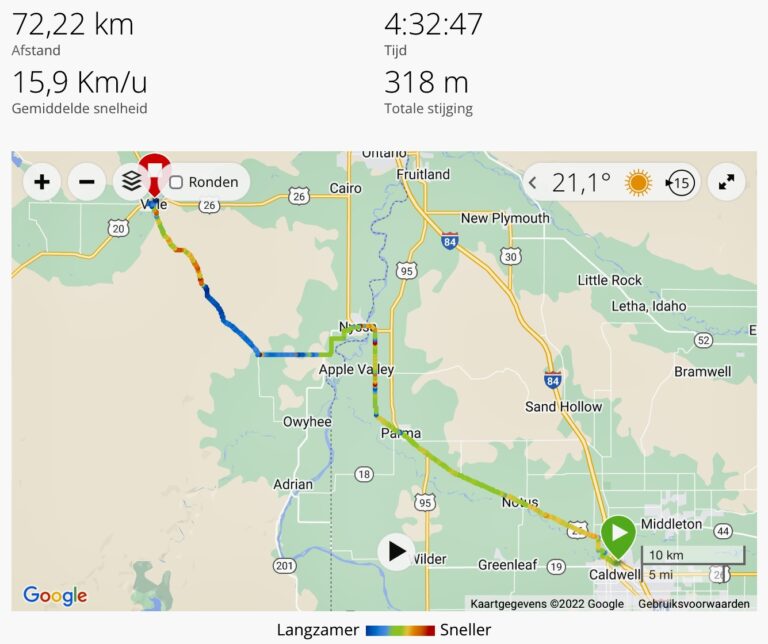The image size is (768, 644).
Task: Play the route animation
Action: [397, 551]
